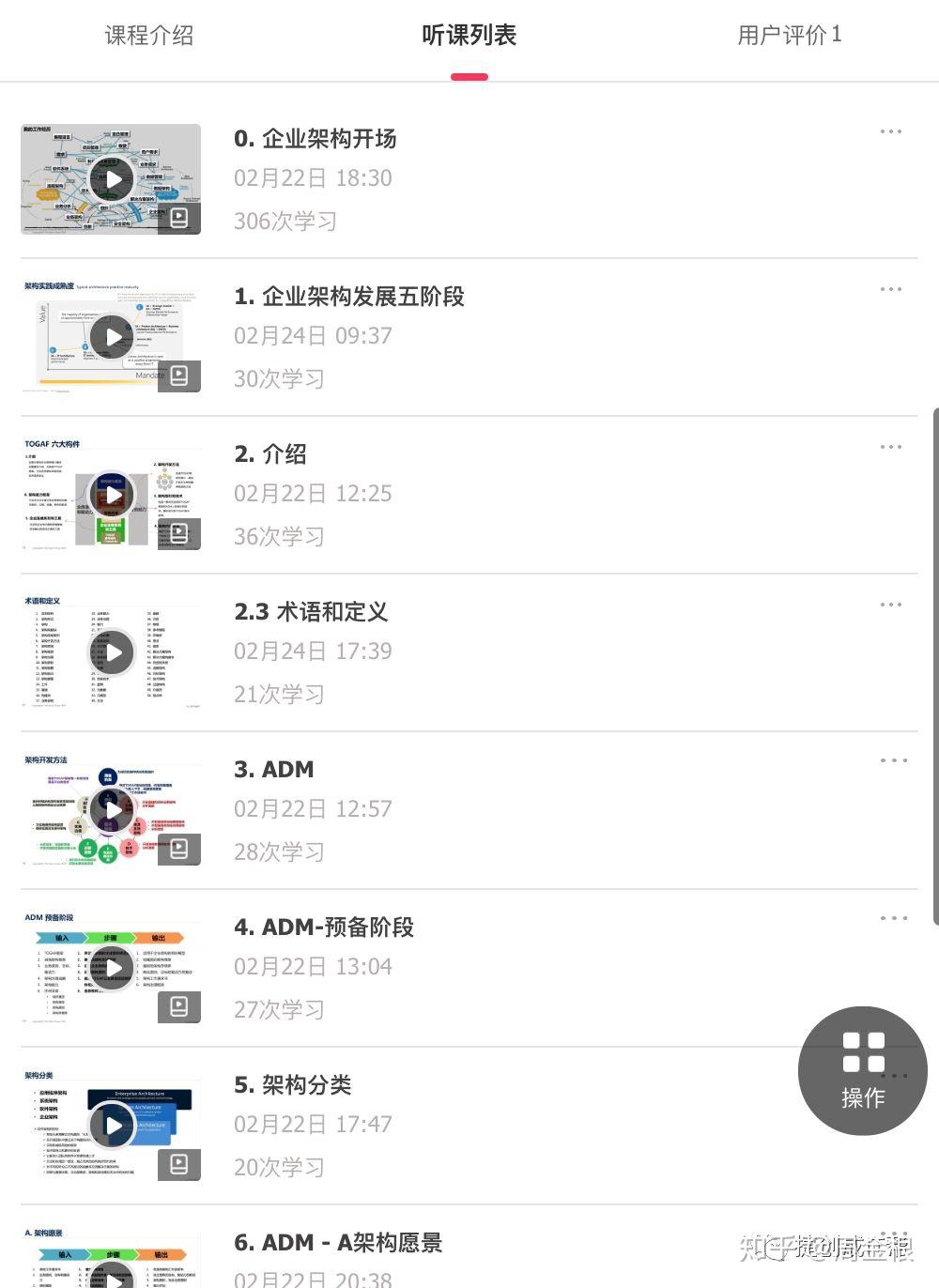939x1288 pixels.
Task: Open lesson 3. ADM
Action: pyautogui.click(x=274, y=770)
